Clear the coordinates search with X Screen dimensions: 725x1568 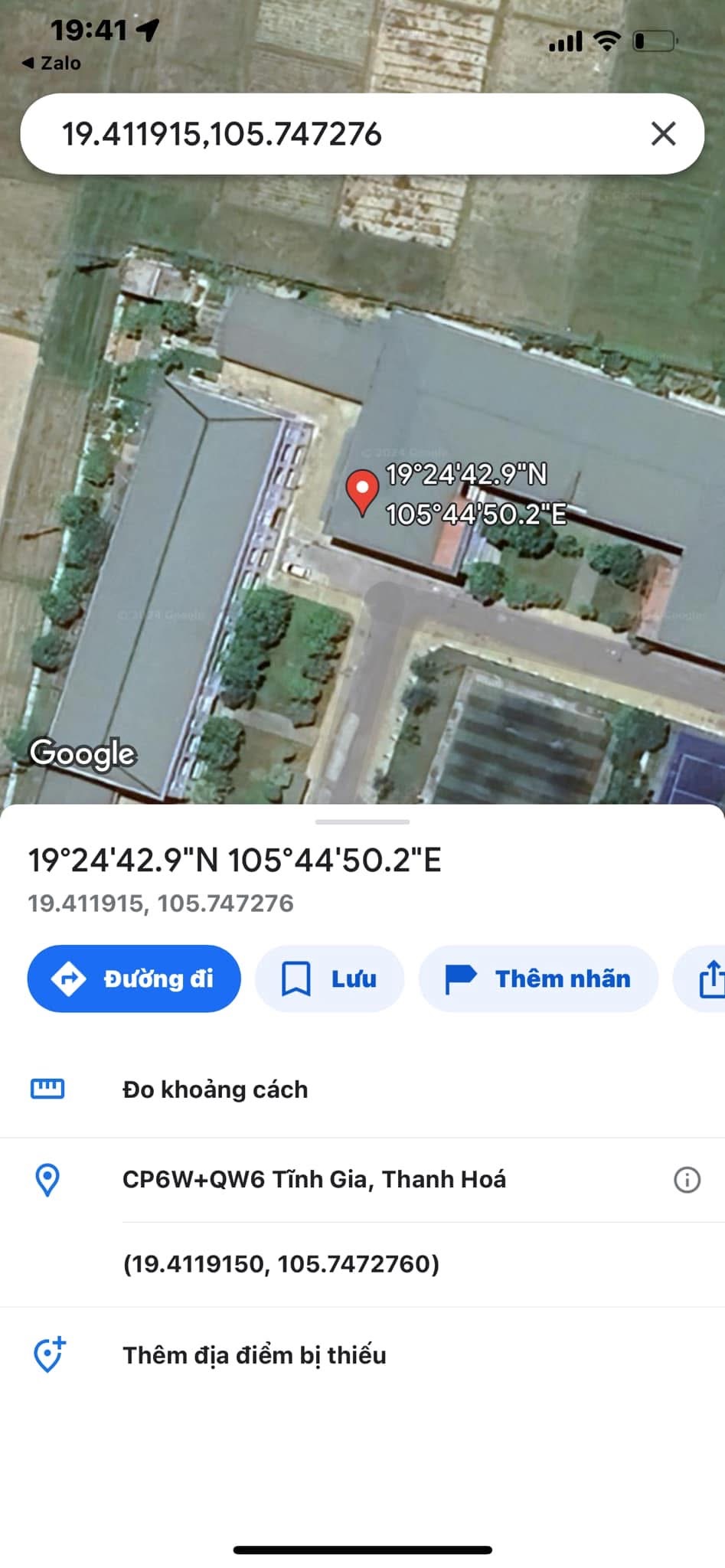pyautogui.click(x=663, y=134)
